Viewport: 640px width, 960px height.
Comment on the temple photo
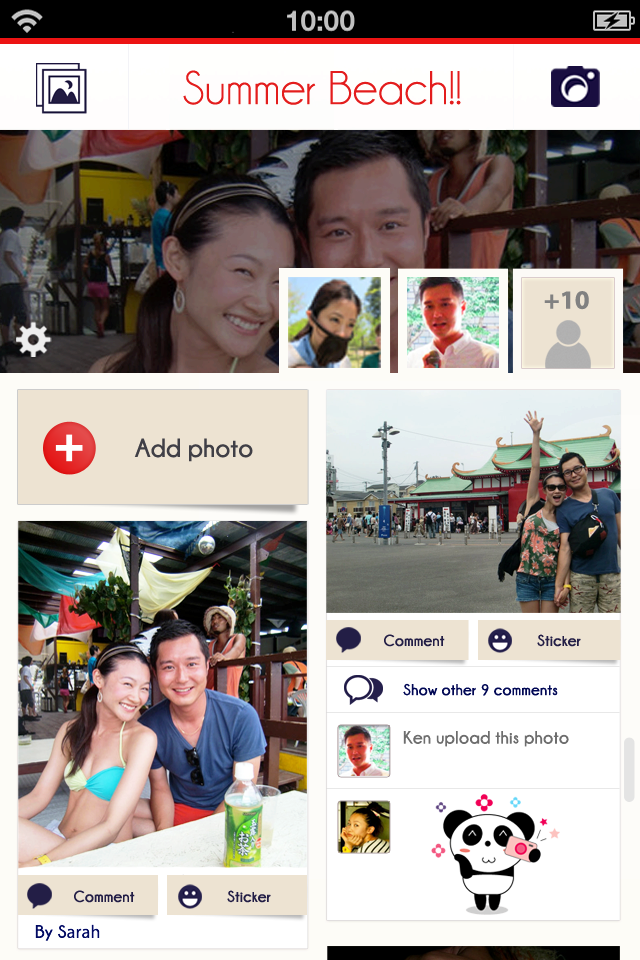[x=397, y=640]
